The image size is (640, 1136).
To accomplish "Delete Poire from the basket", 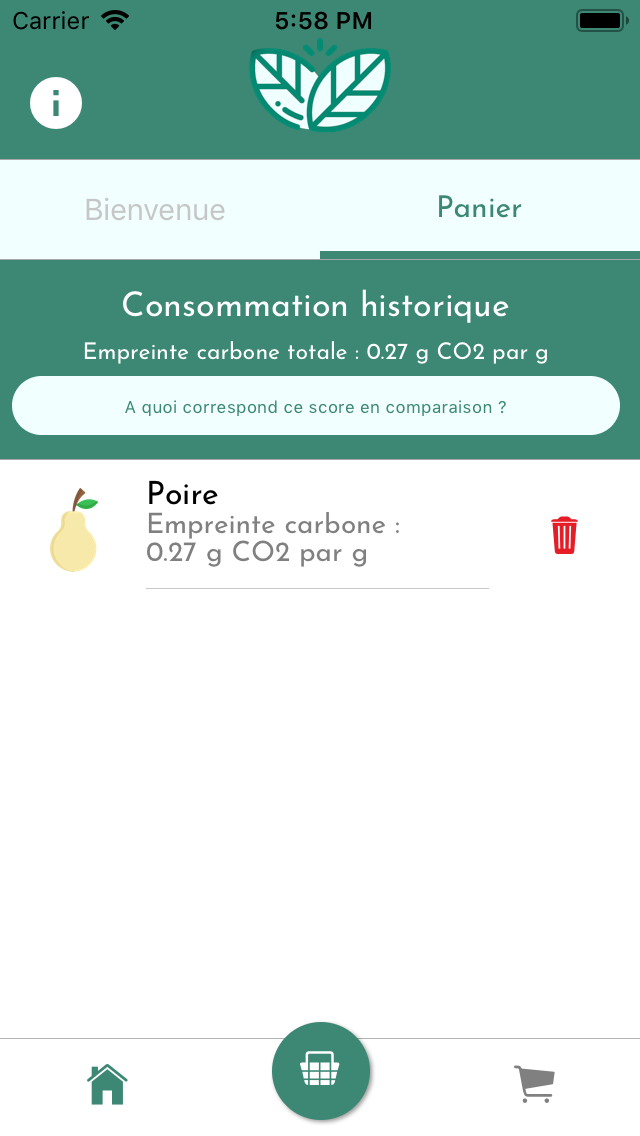I will click(564, 535).
